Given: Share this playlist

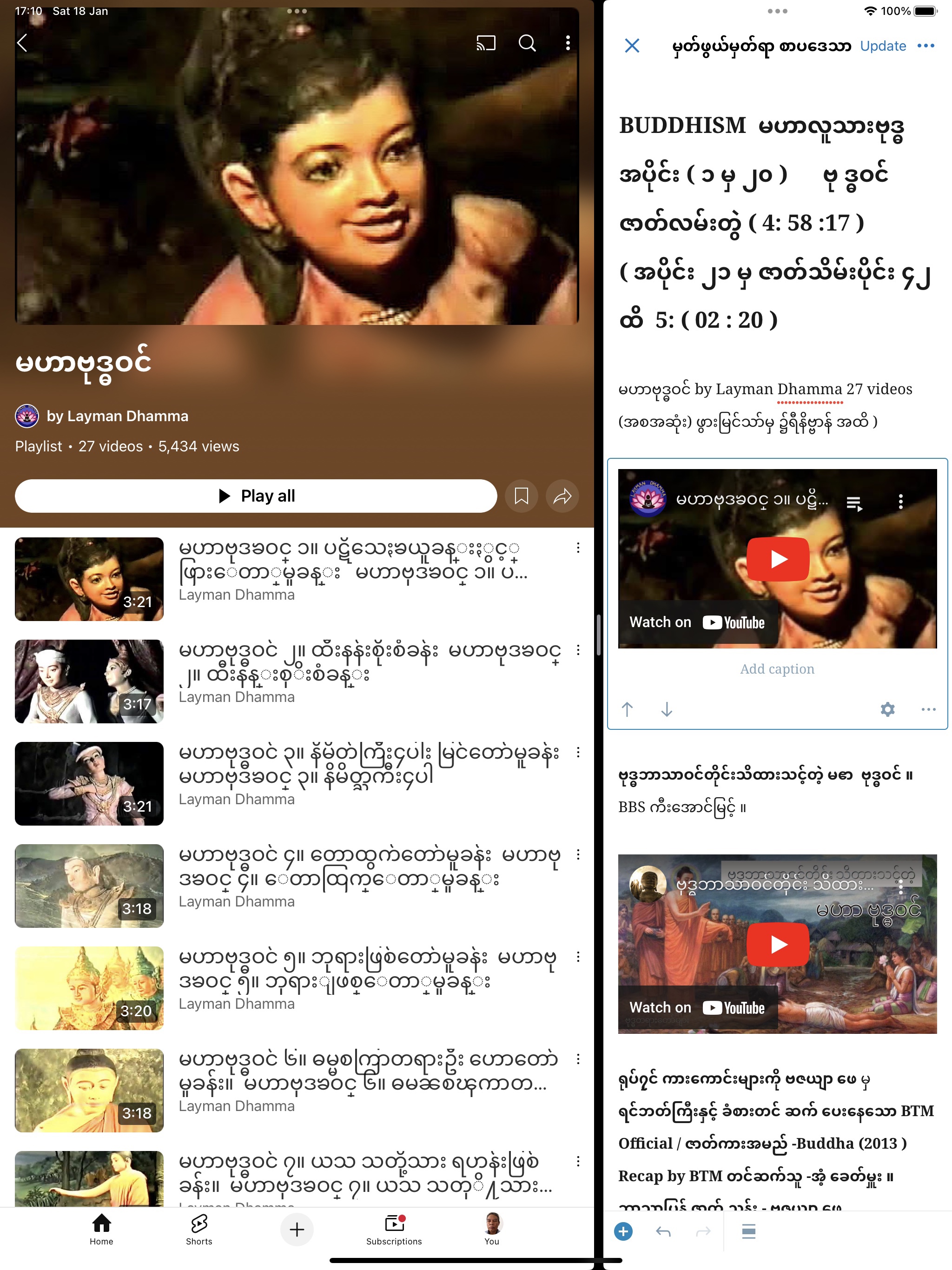Looking at the screenshot, I should click(x=562, y=496).
